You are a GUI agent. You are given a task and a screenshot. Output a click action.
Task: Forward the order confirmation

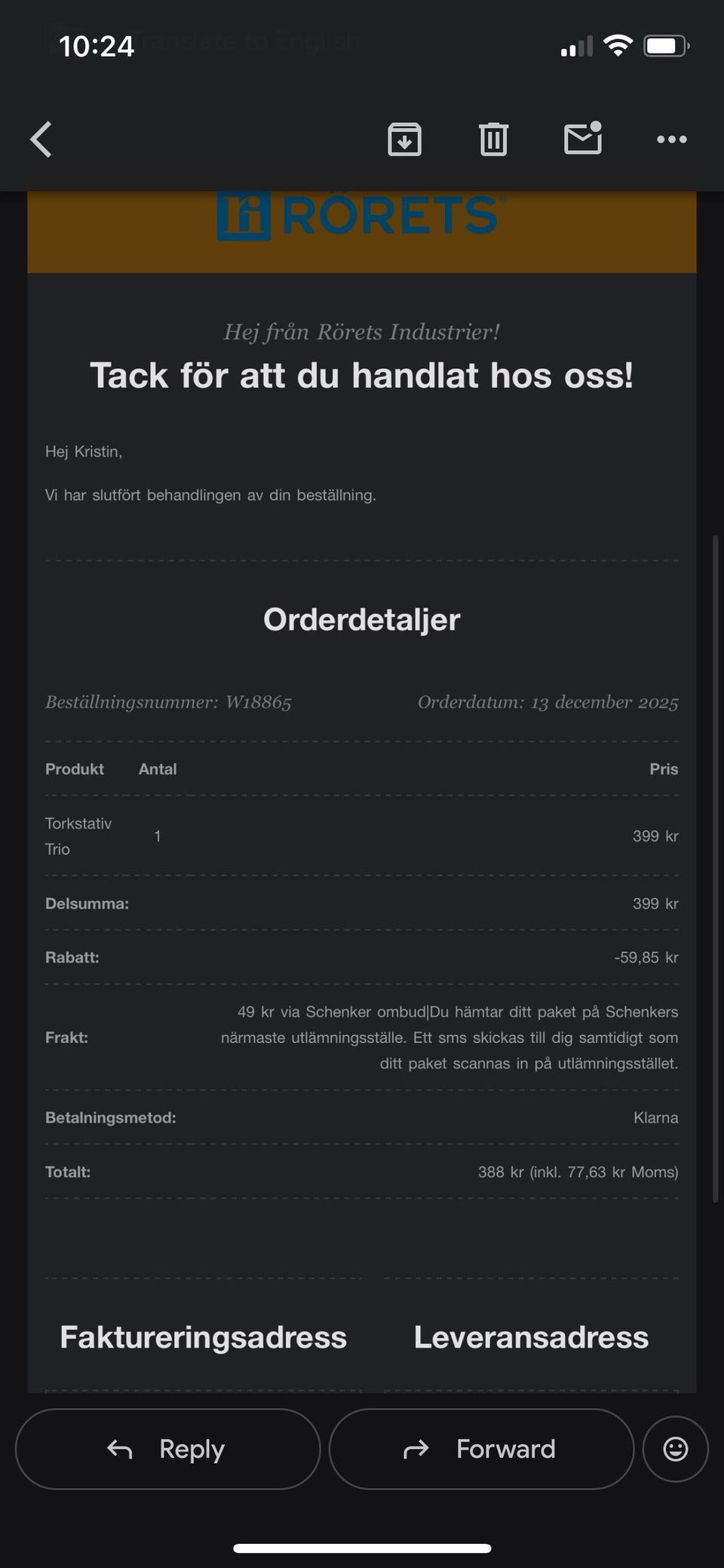click(x=480, y=1448)
